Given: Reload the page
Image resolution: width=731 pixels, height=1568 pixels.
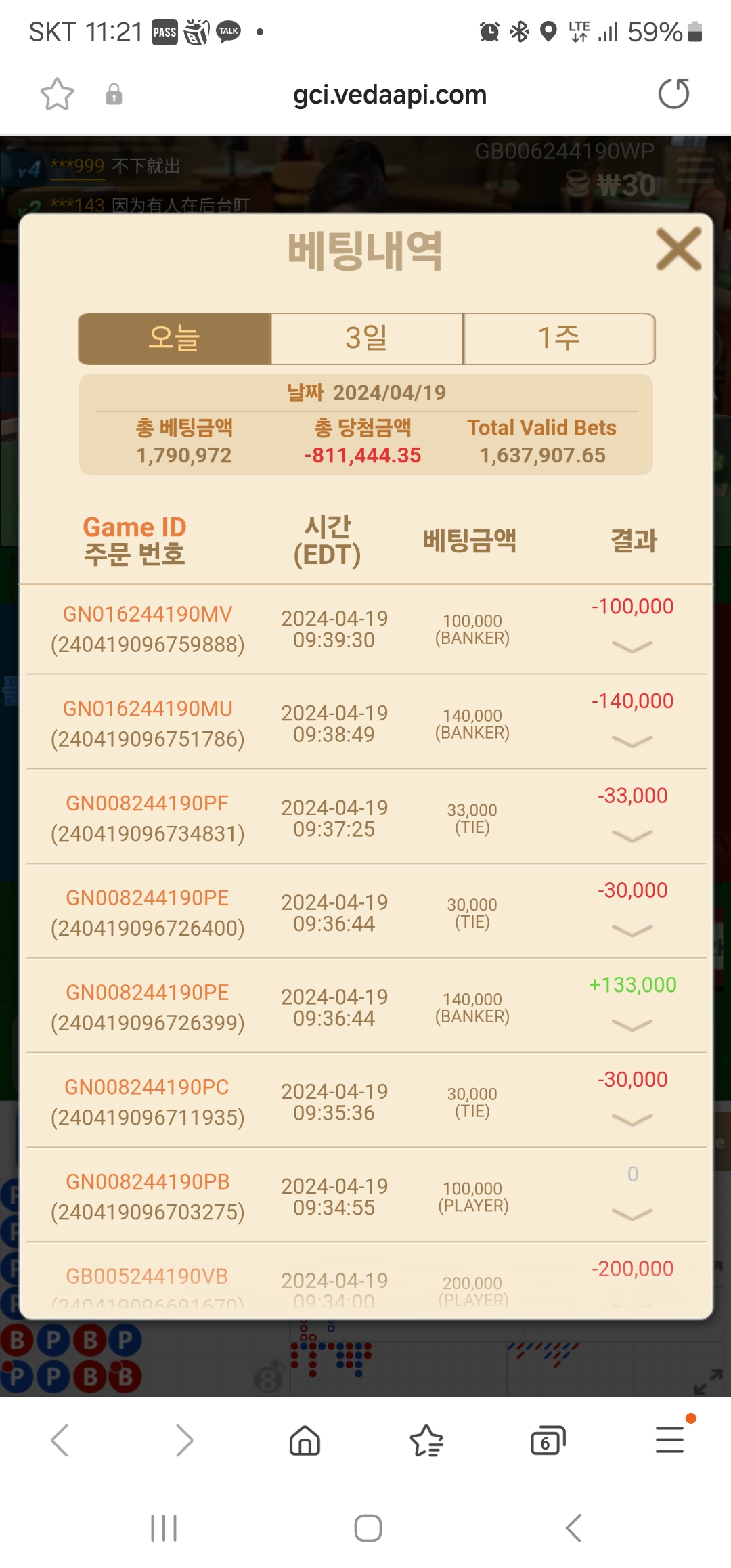Looking at the screenshot, I should [673, 94].
